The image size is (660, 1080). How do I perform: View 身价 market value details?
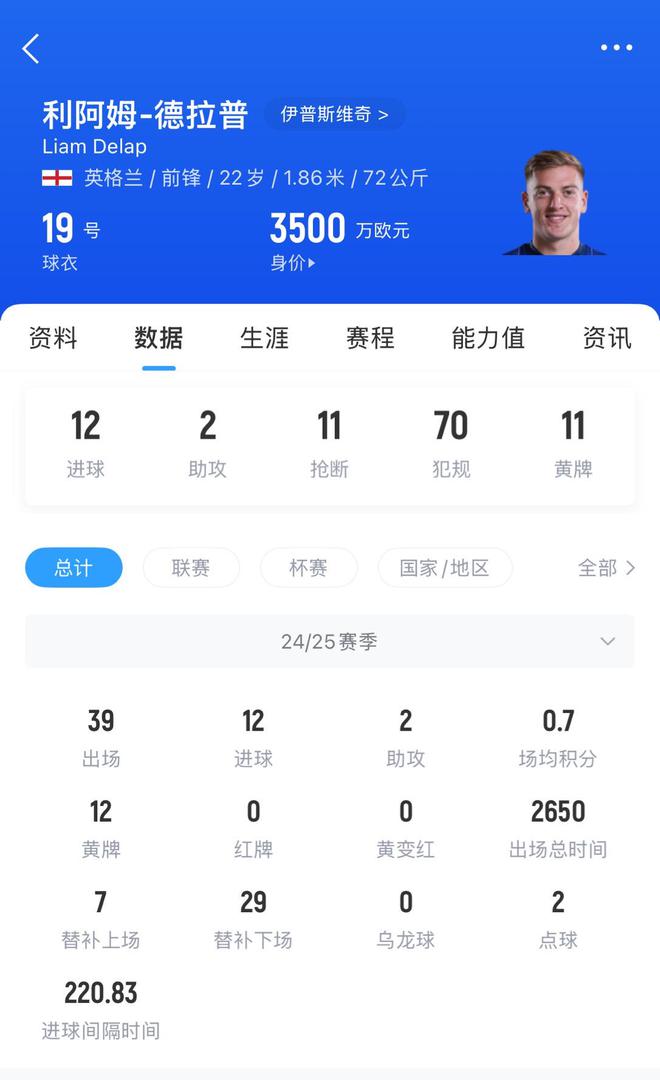pyautogui.click(x=293, y=263)
